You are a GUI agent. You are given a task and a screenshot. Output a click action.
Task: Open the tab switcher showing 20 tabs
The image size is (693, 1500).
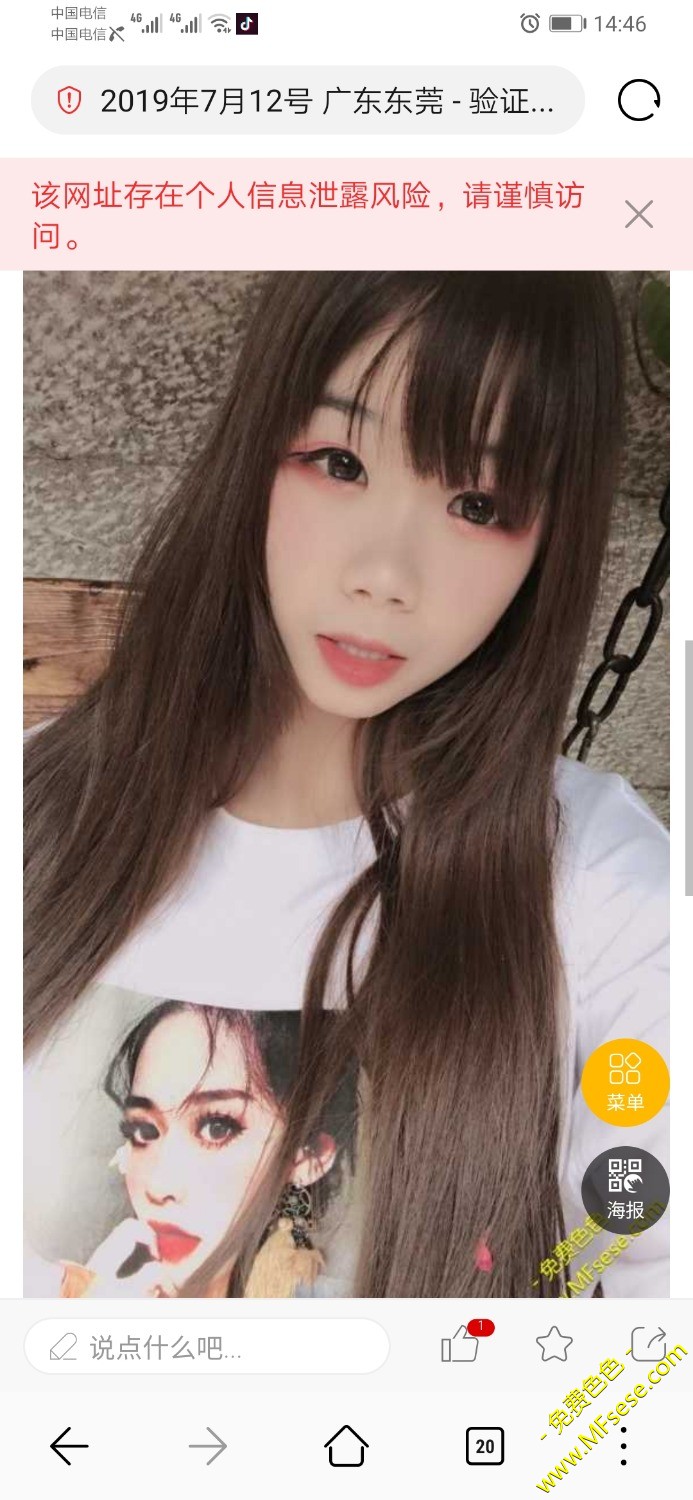tap(485, 1446)
